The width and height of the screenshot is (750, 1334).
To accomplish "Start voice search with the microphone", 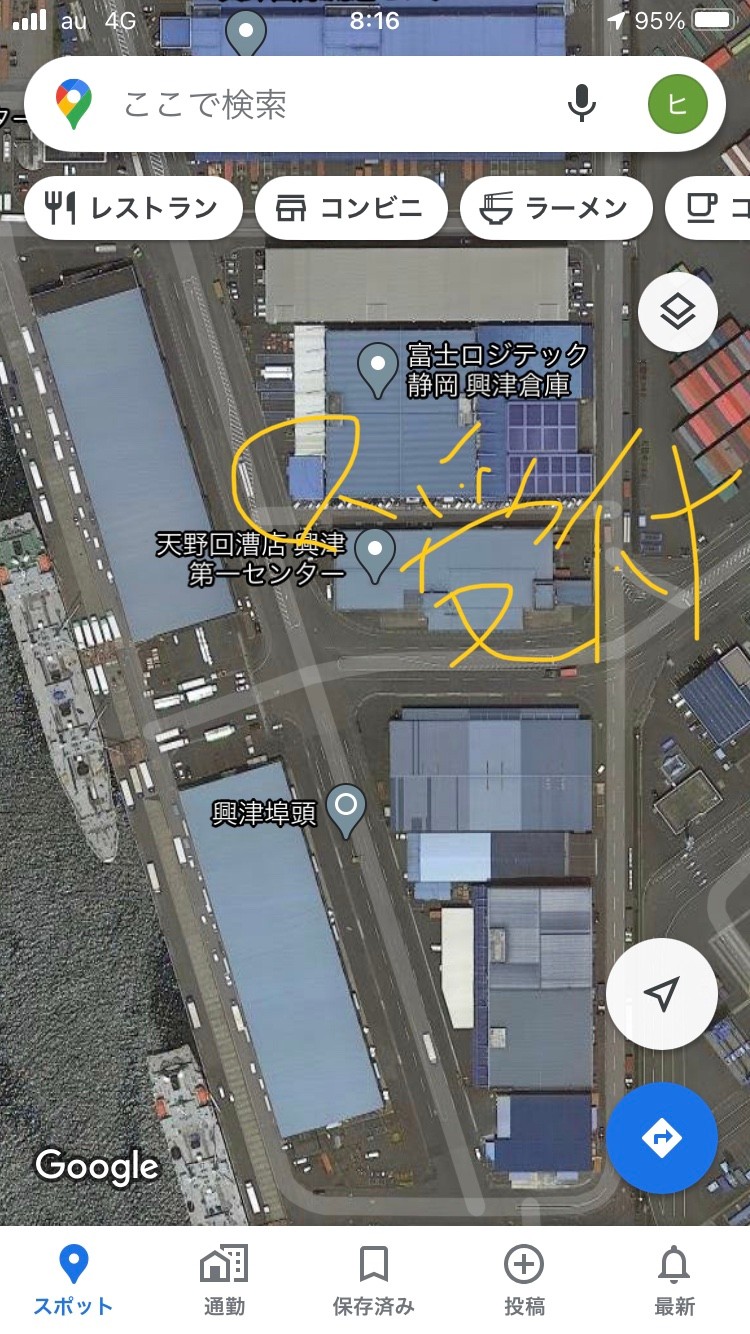I will pyautogui.click(x=581, y=104).
